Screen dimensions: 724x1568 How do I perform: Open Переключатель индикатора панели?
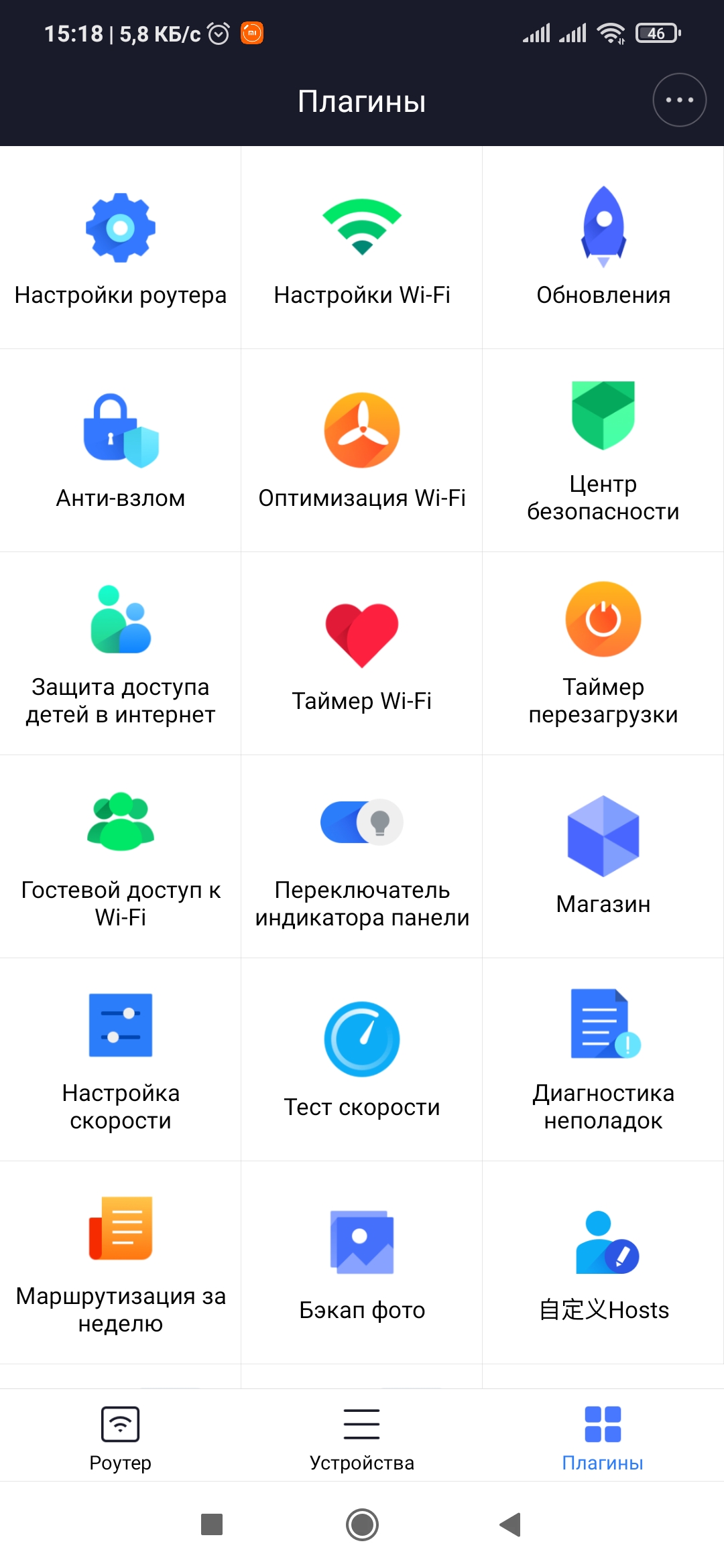tap(362, 856)
